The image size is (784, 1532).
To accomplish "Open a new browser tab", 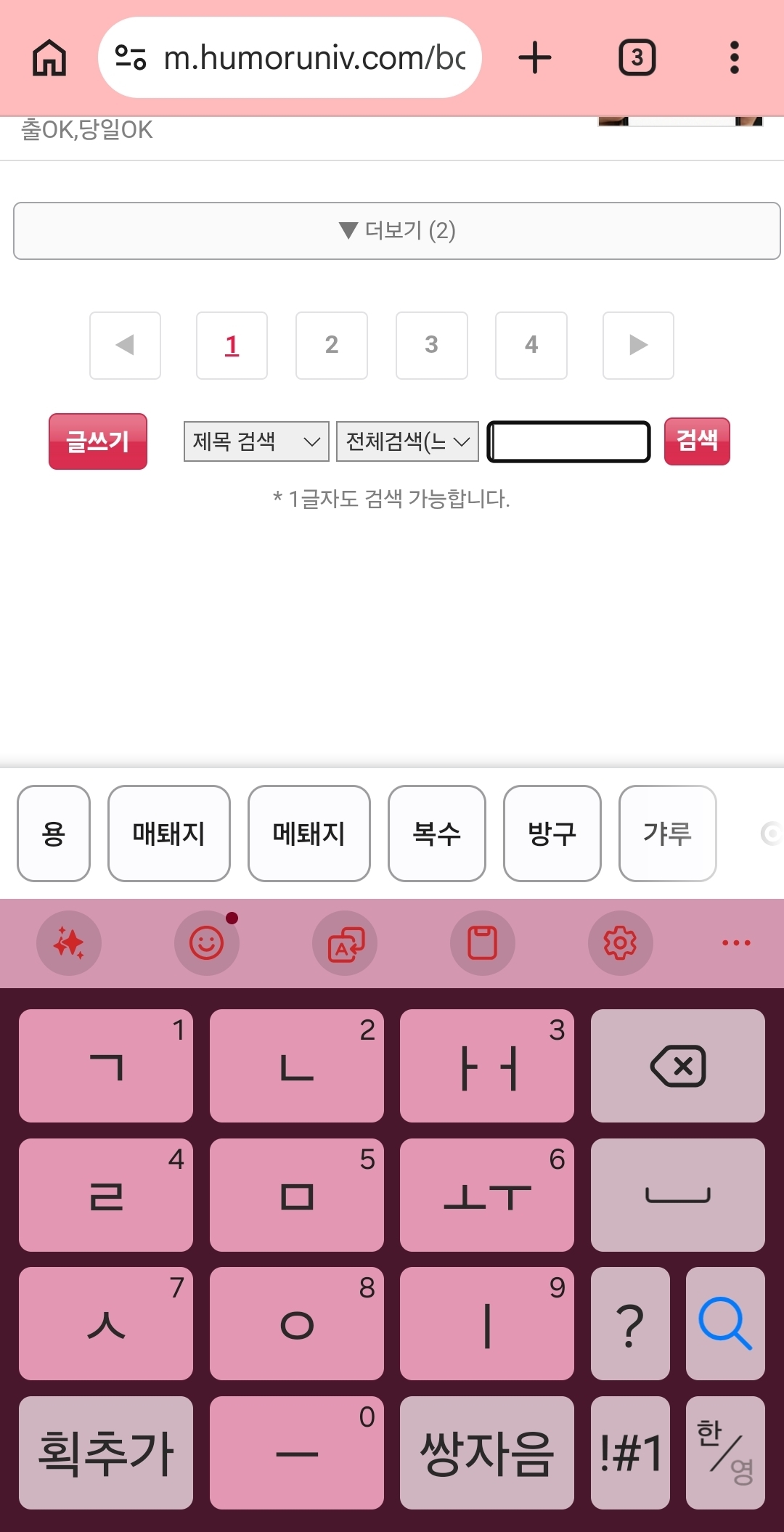I will pyautogui.click(x=535, y=57).
